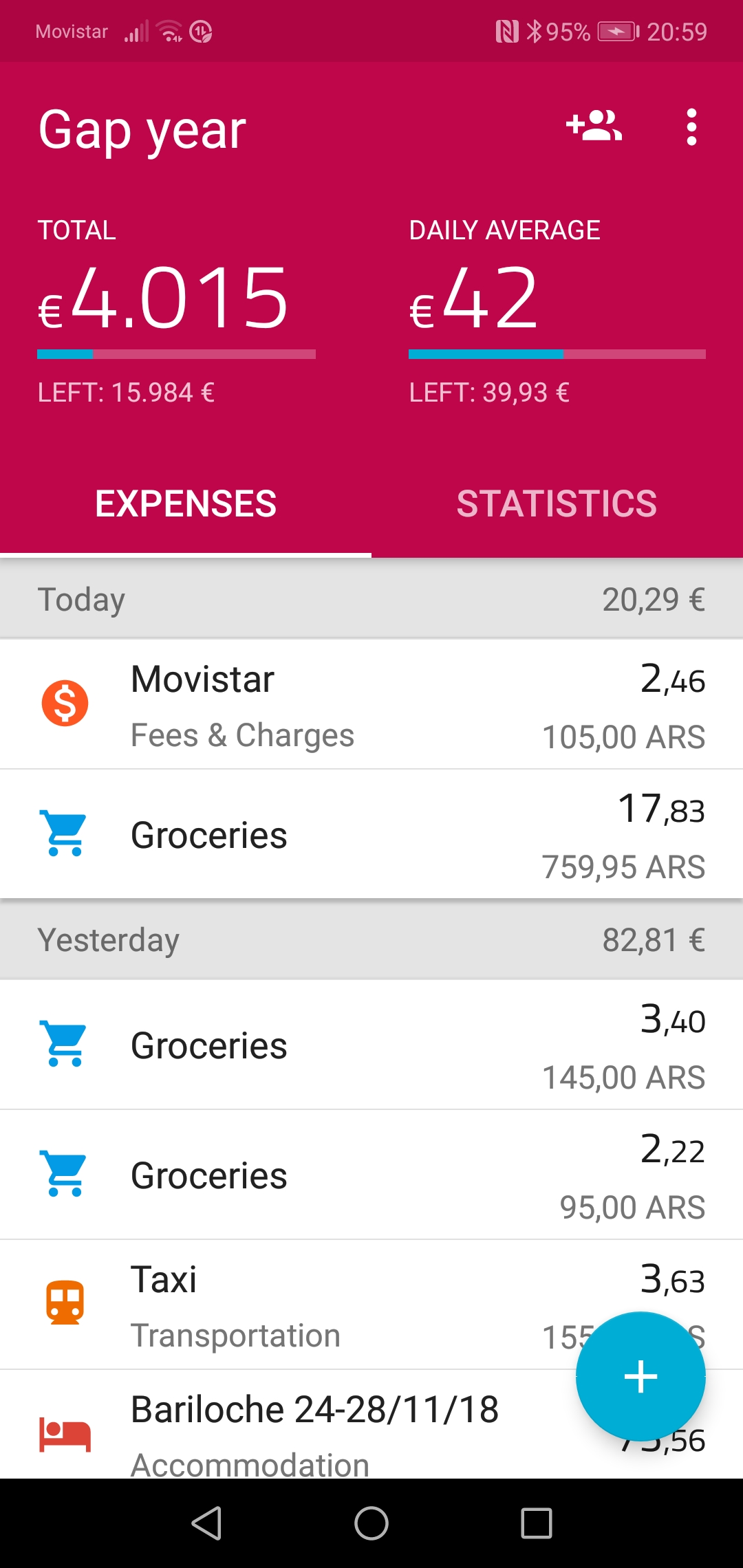The height and width of the screenshot is (1568, 743).
Task: Open the three-dot overflow menu
Action: pos(691,127)
